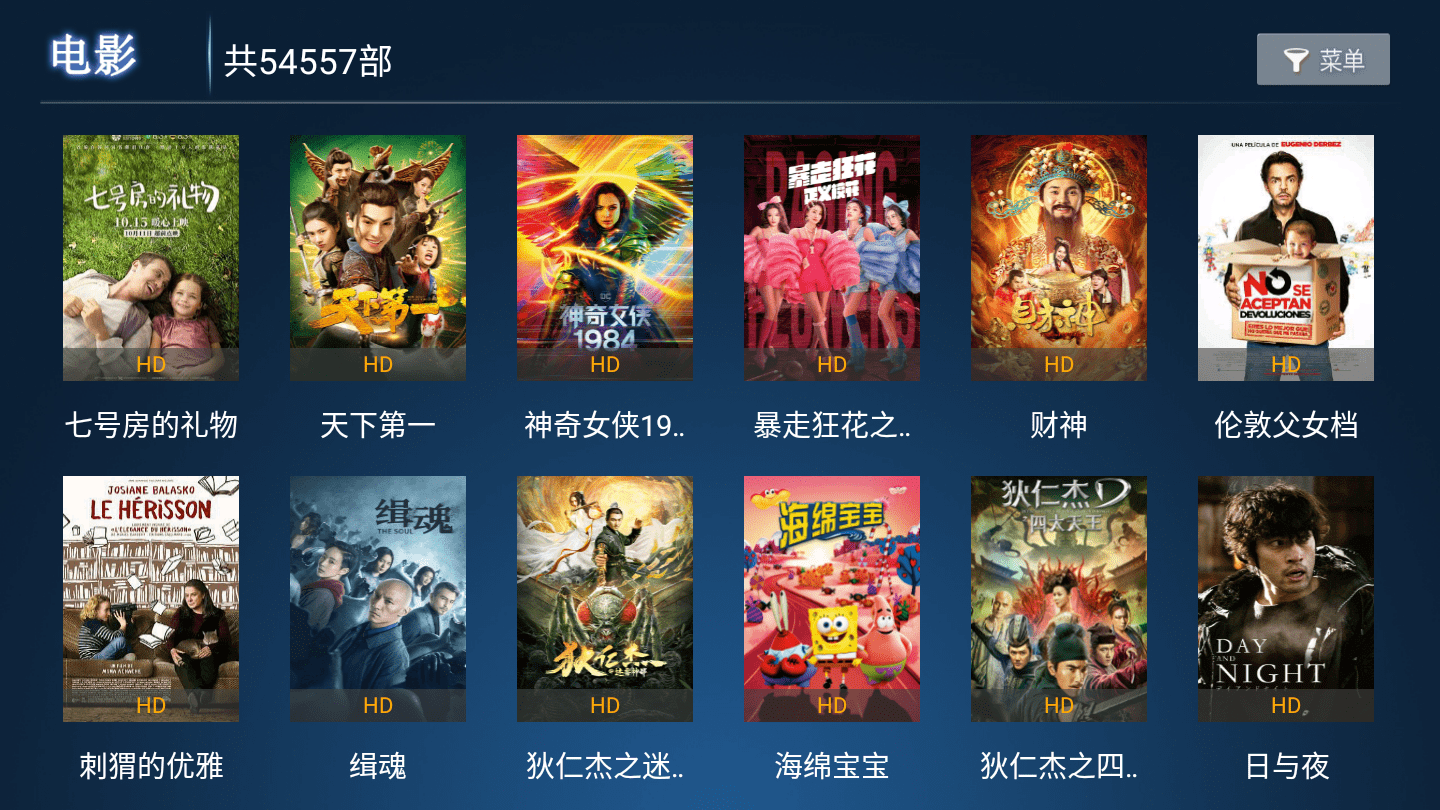The image size is (1440, 810).
Task: Open the 缉魂 movie card
Action: [x=378, y=598]
